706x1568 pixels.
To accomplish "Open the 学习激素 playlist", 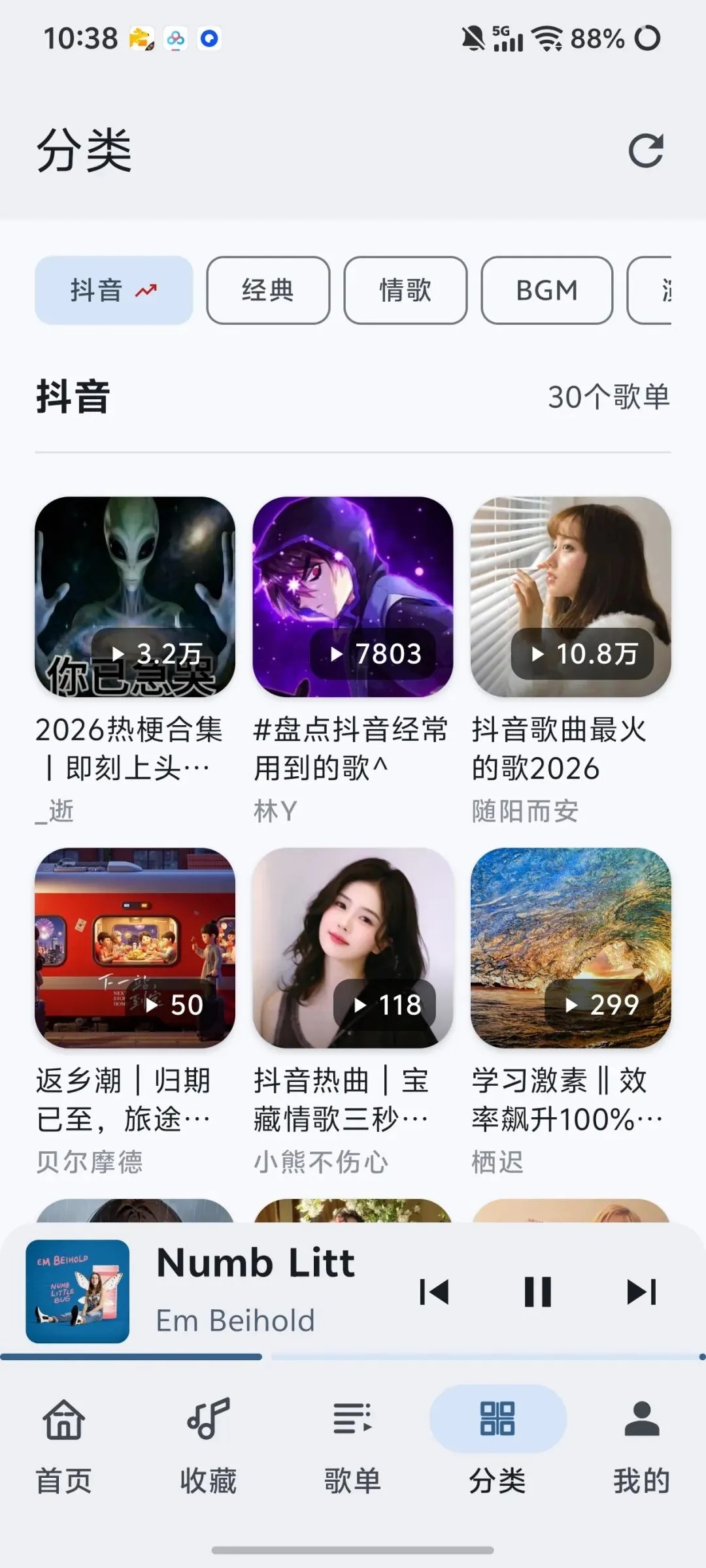I will pos(570,948).
